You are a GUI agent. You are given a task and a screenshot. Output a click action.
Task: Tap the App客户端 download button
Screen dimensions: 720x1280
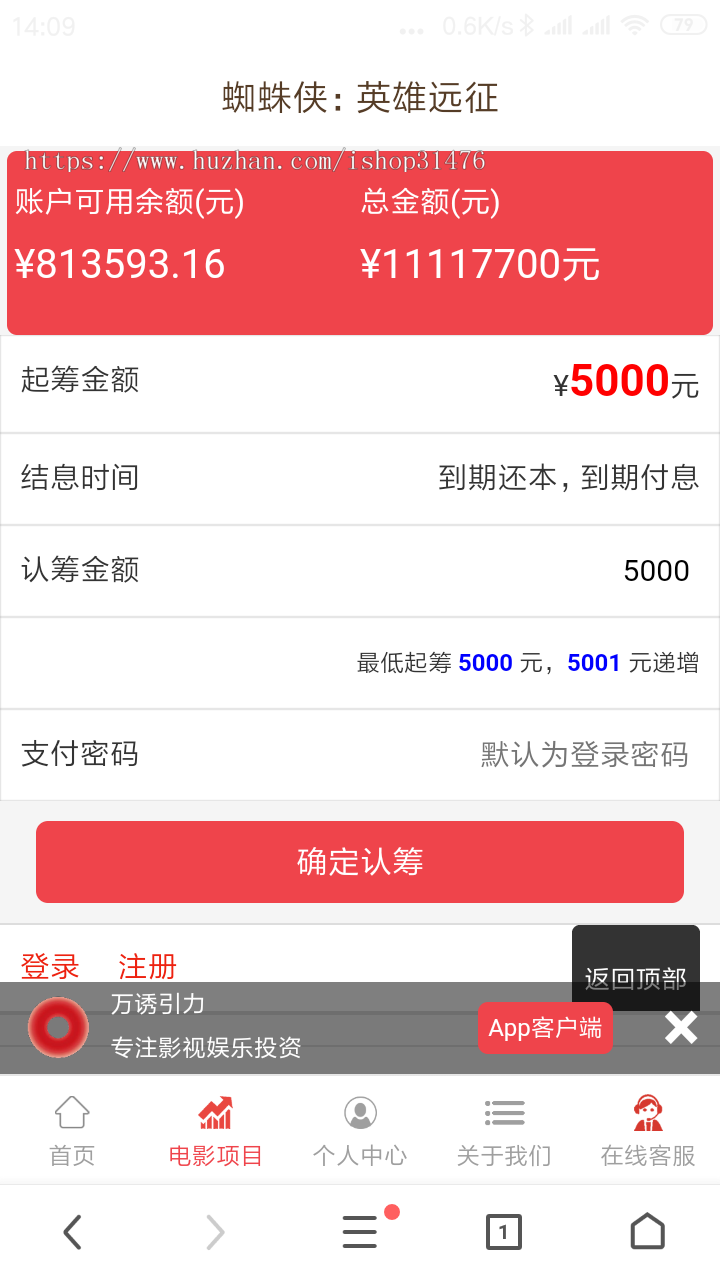(x=545, y=1027)
